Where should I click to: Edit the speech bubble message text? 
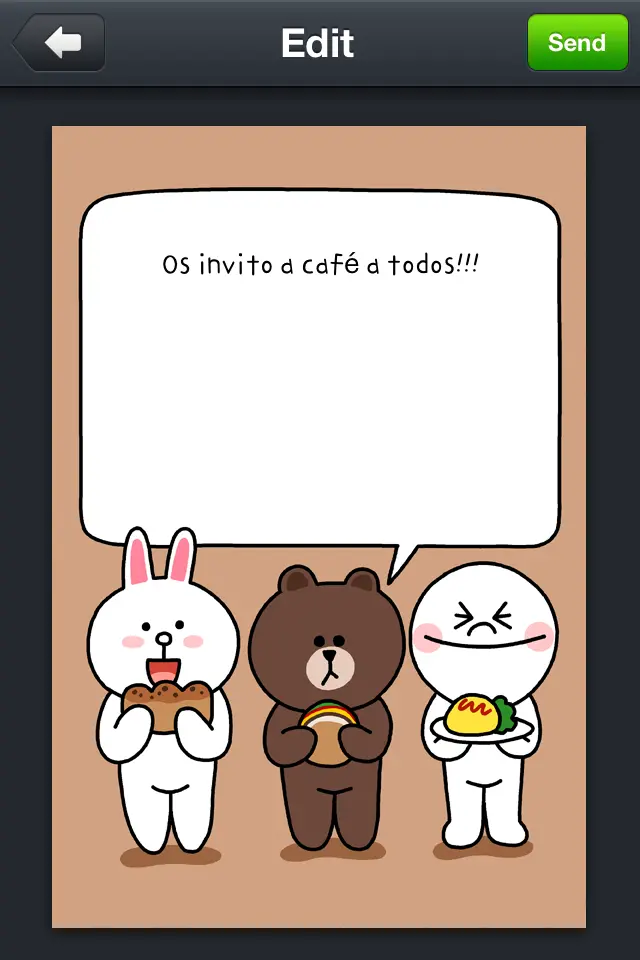[x=320, y=266]
